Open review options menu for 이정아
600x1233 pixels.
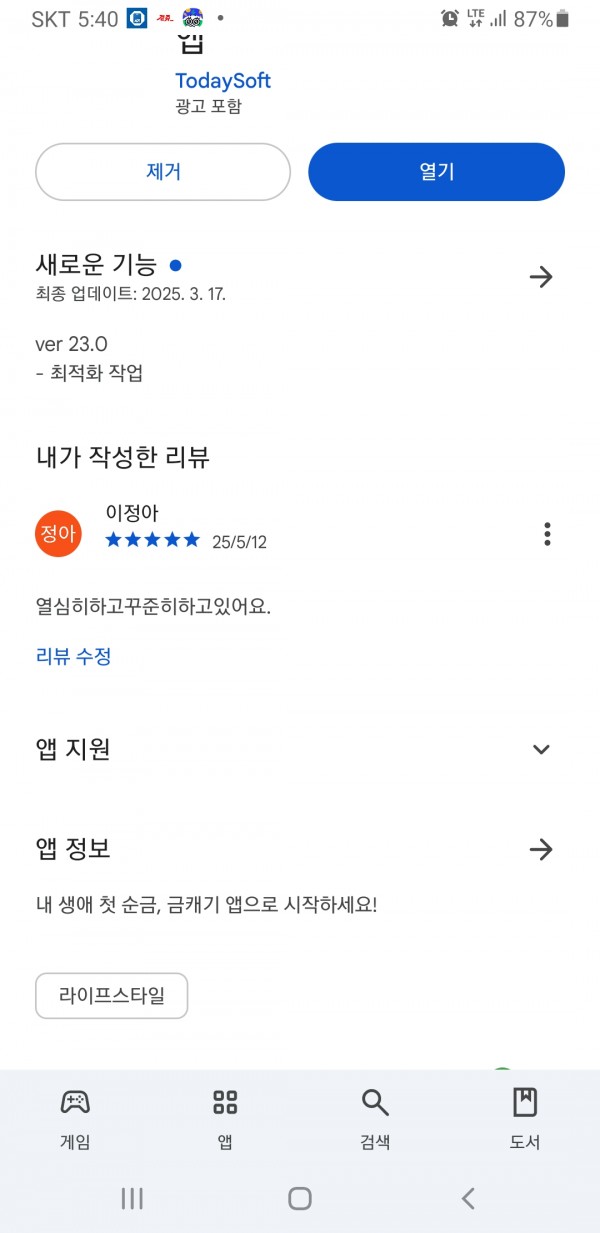pyautogui.click(x=547, y=534)
